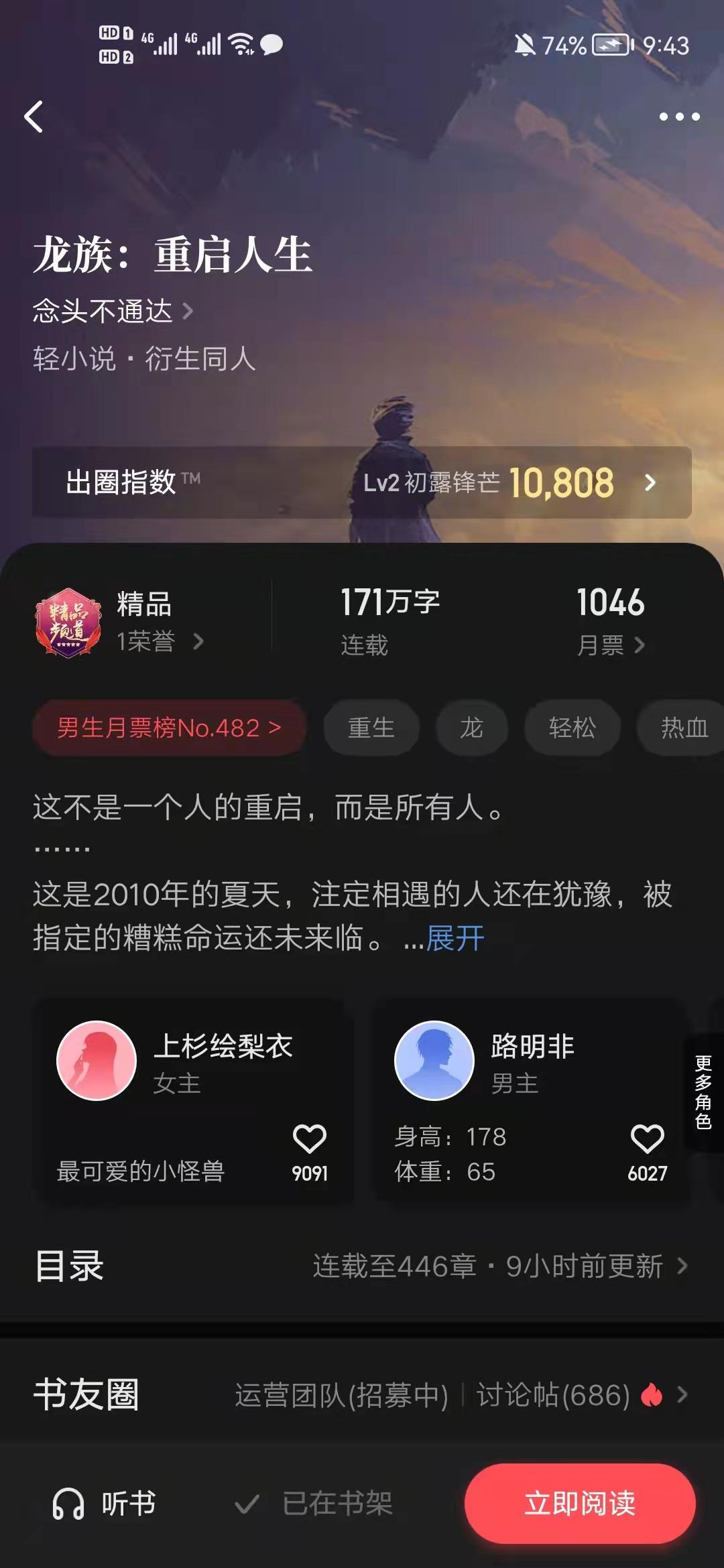
Task: Select the 龙 tag chip
Action: pyautogui.click(x=471, y=728)
